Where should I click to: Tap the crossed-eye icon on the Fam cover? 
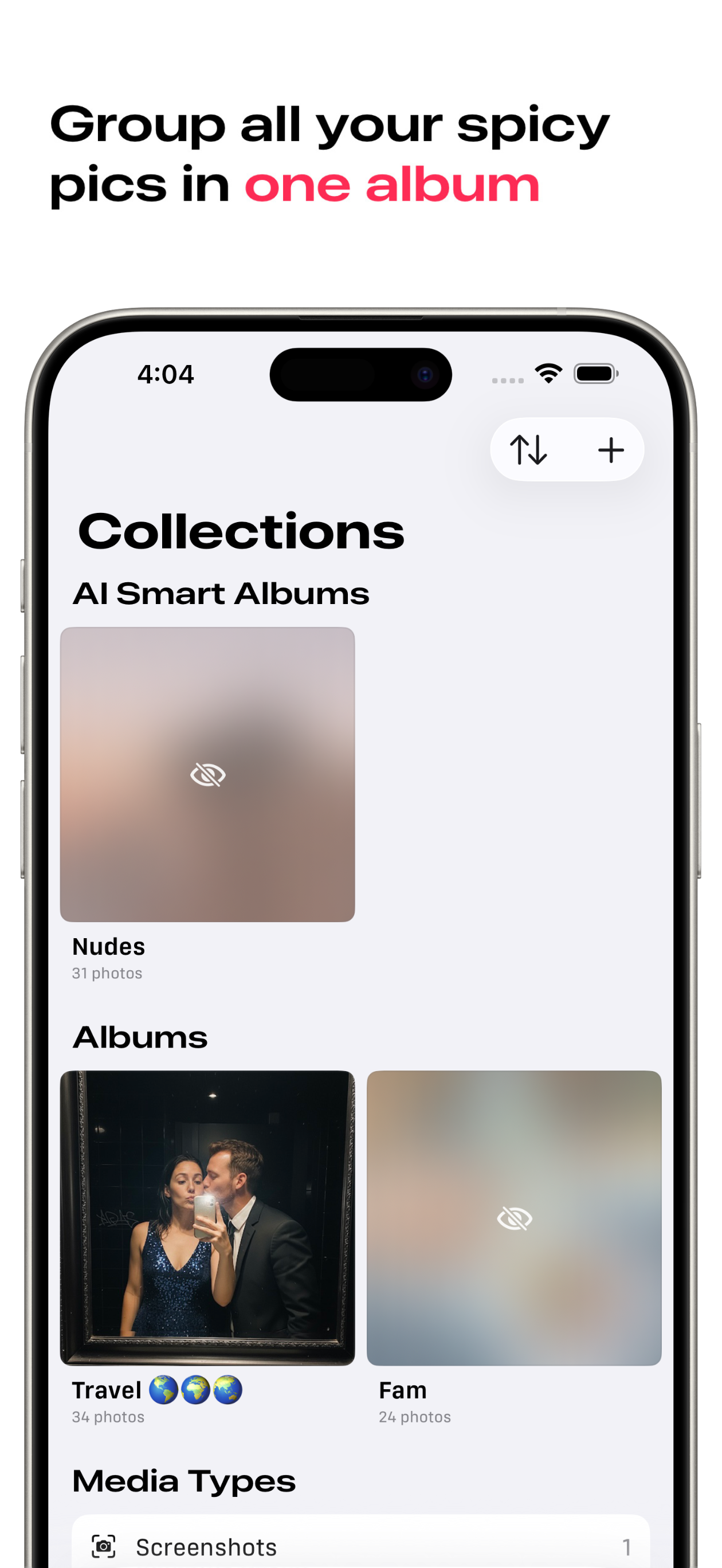tap(515, 1218)
